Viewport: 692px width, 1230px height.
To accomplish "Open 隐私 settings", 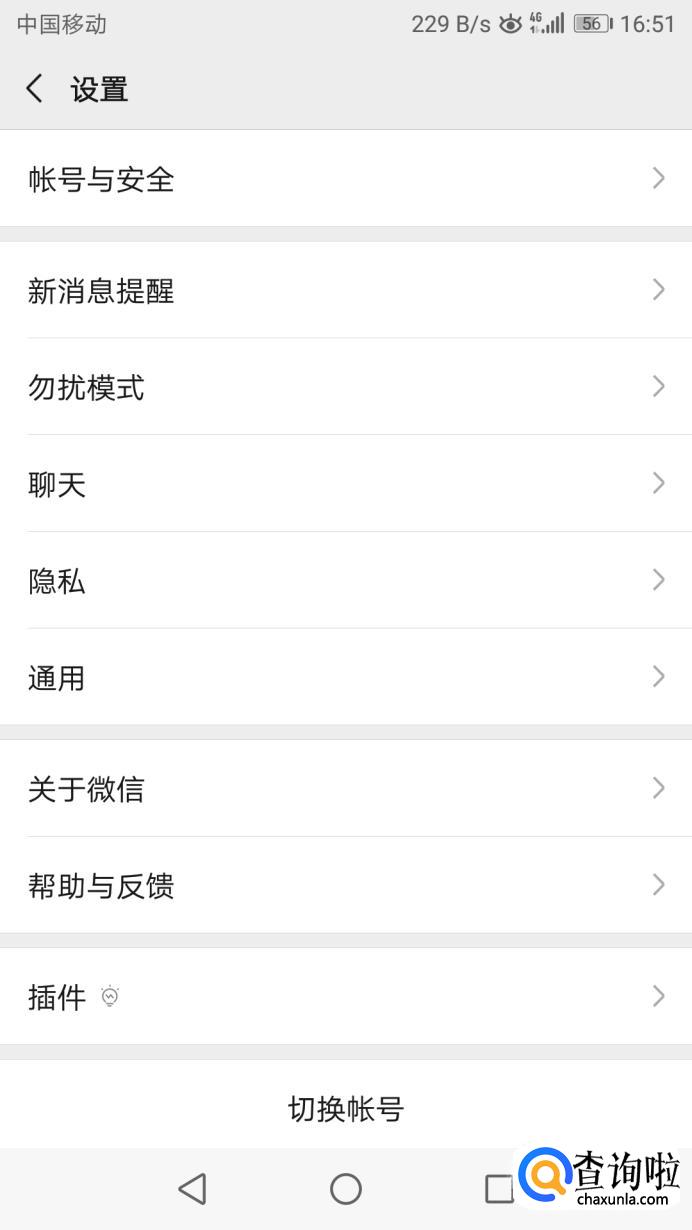I will click(x=345, y=581).
